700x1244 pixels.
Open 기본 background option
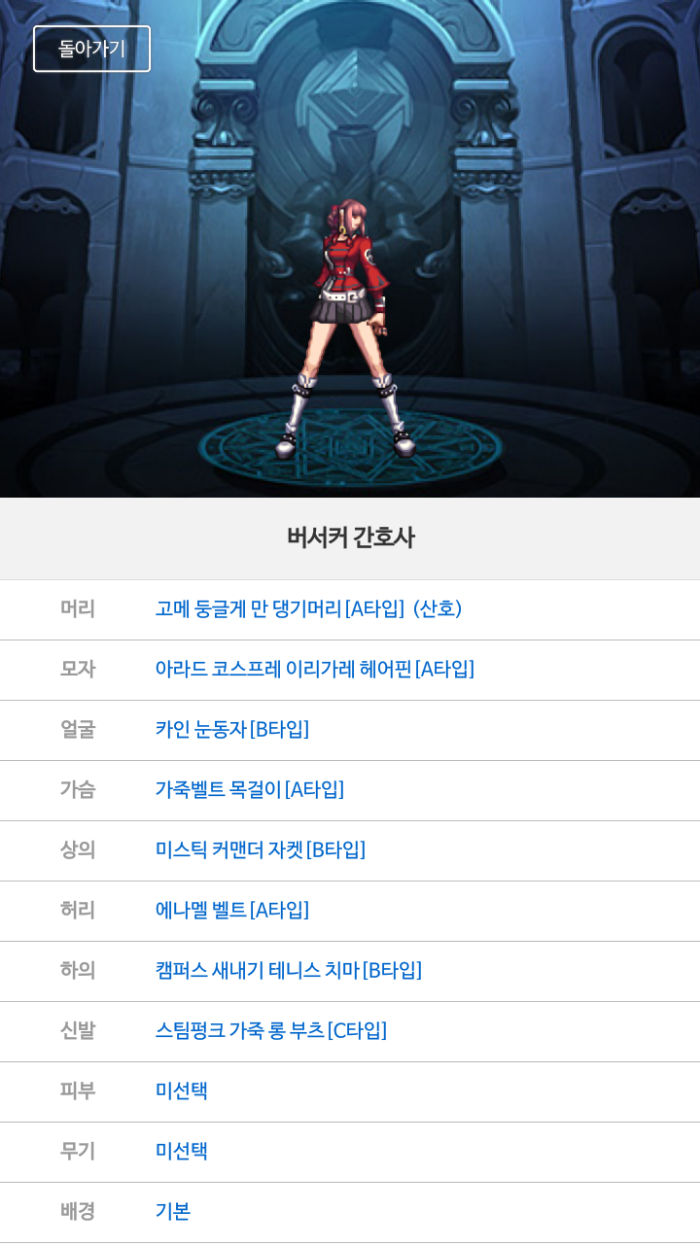[x=172, y=1211]
